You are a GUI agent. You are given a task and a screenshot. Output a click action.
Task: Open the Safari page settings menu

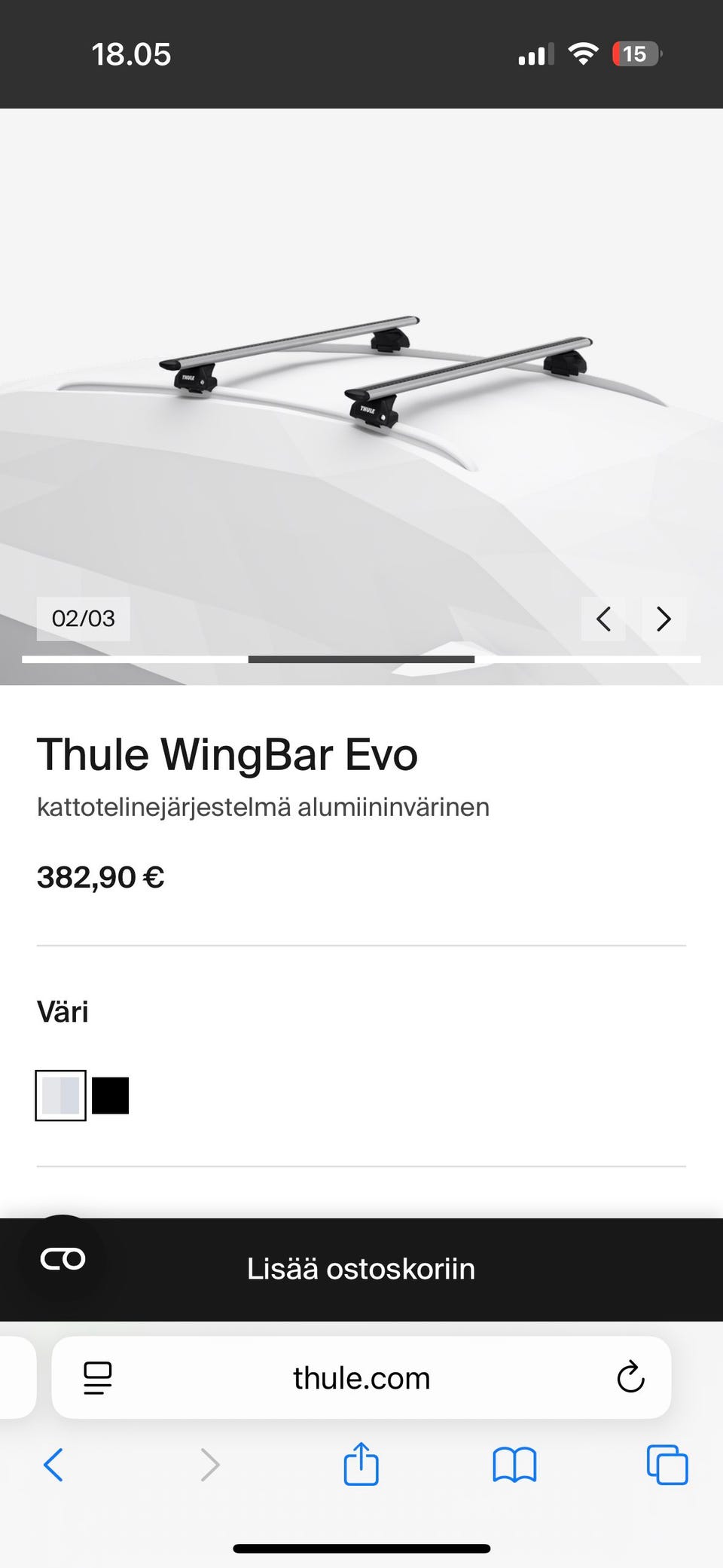pyautogui.click(x=98, y=1378)
